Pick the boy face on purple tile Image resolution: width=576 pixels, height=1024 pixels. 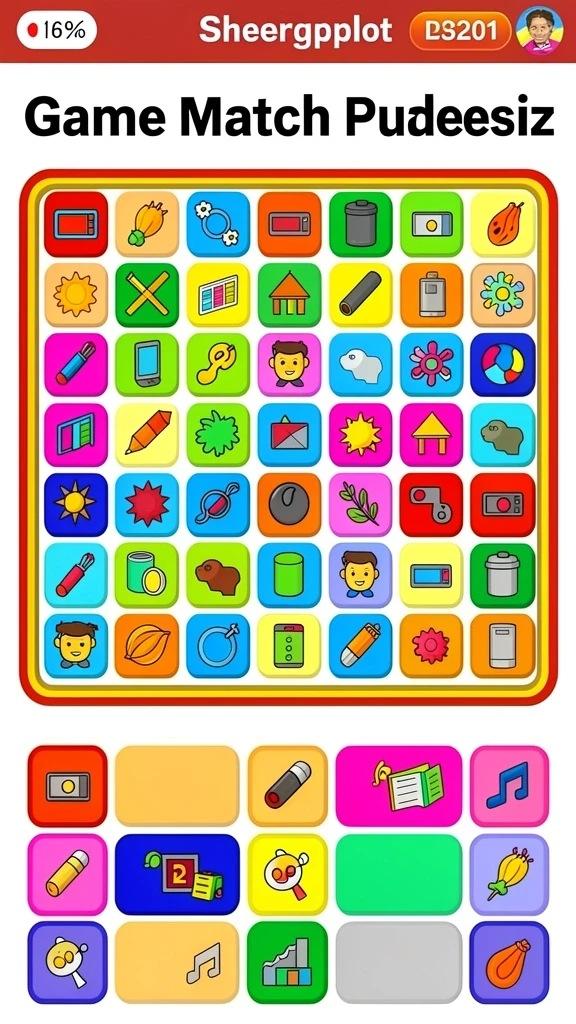pyautogui.click(x=360, y=575)
